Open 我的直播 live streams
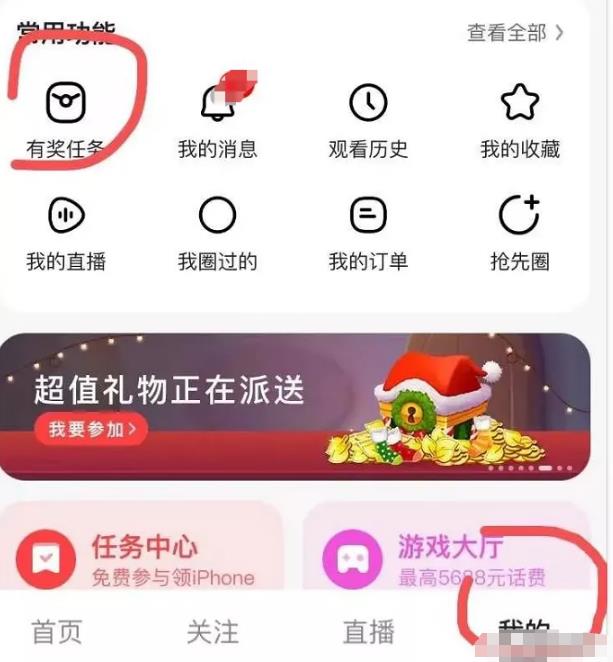The image size is (613, 662). [x=66, y=232]
